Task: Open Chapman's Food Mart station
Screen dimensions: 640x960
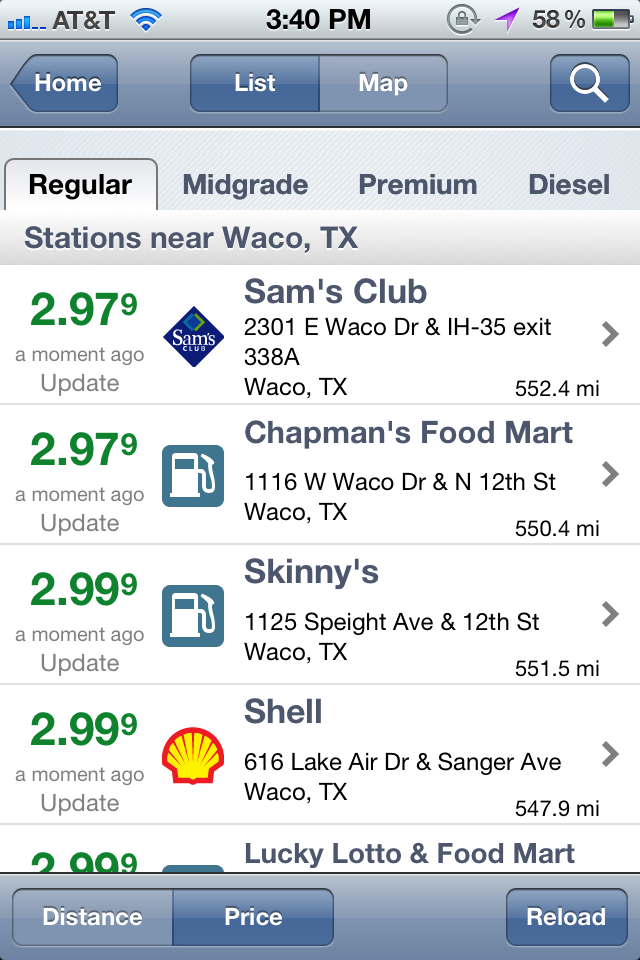Action: 420,475
